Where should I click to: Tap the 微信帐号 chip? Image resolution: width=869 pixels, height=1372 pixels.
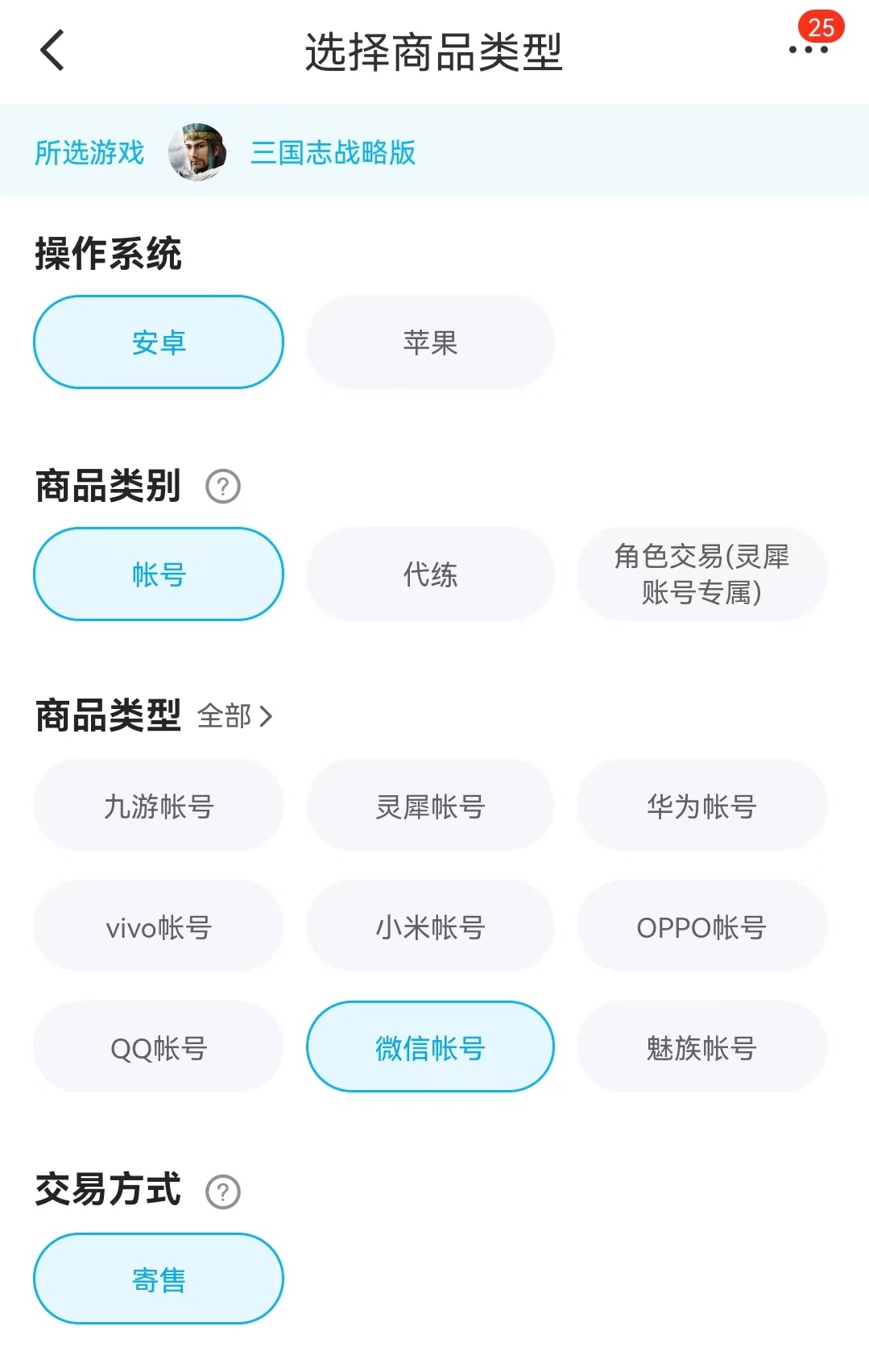click(x=430, y=1047)
